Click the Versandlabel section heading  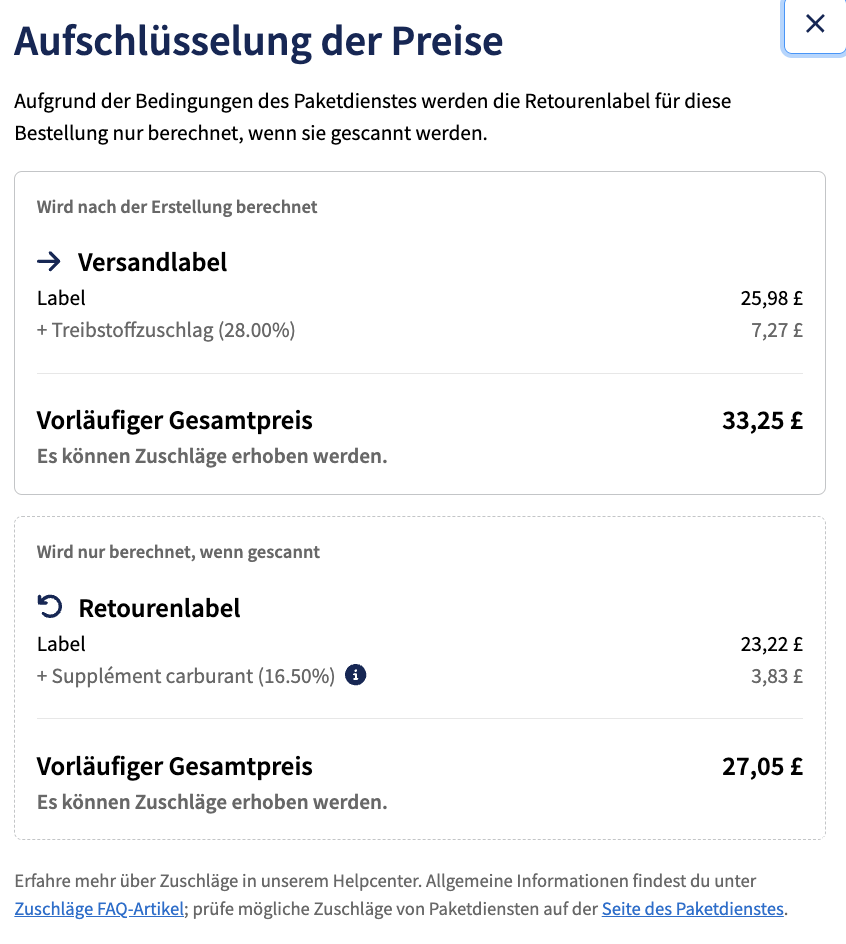coord(152,262)
